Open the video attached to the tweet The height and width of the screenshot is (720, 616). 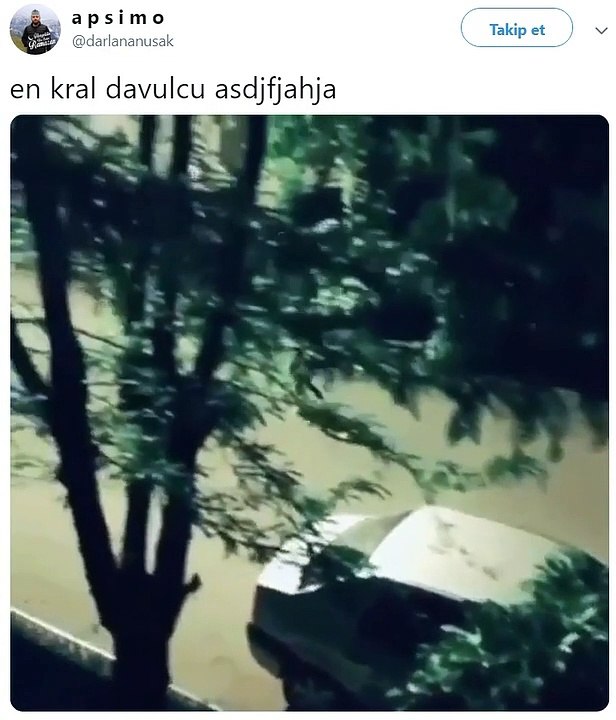[309, 413]
